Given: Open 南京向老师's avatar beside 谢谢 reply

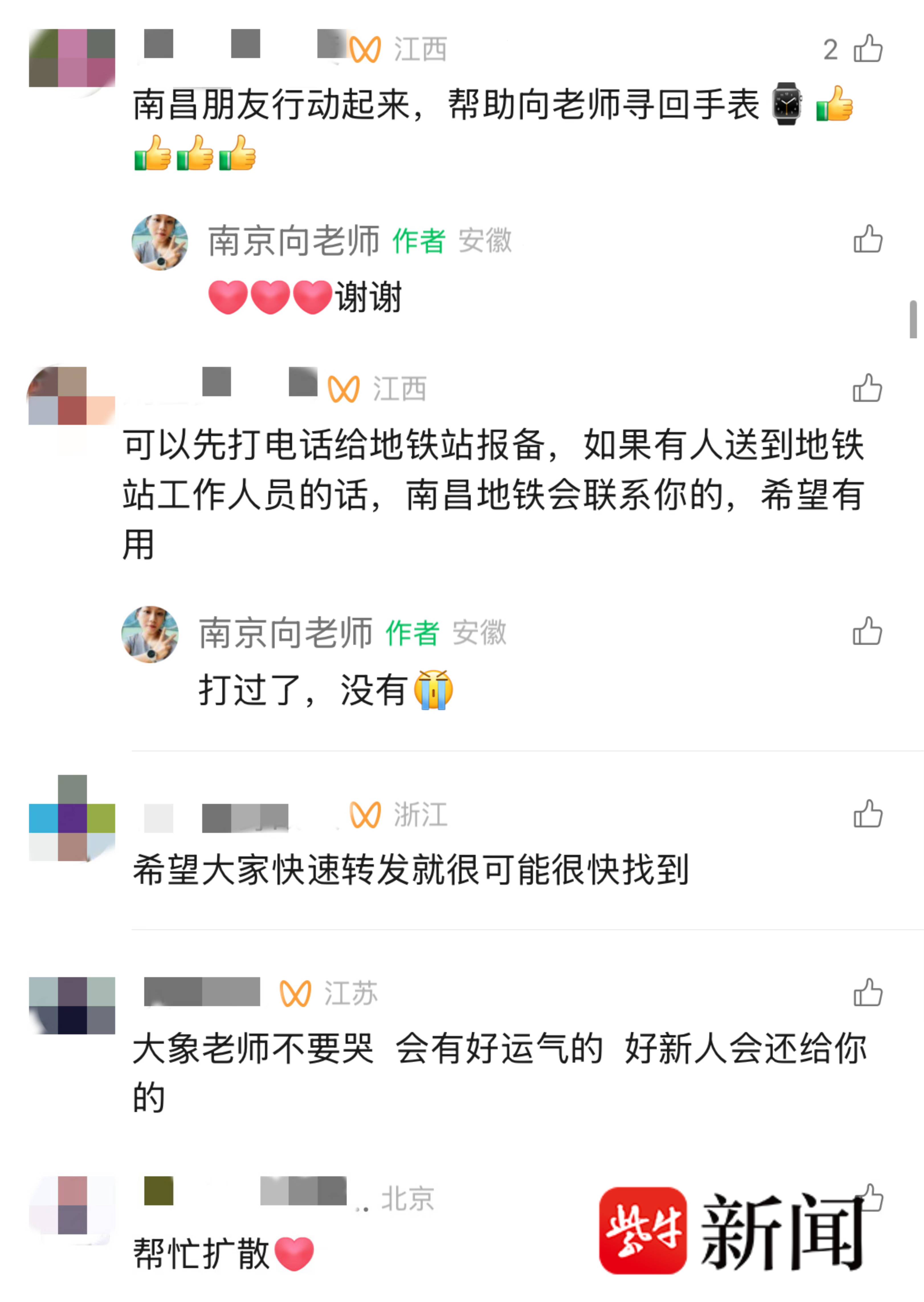Looking at the screenshot, I should coord(160,242).
